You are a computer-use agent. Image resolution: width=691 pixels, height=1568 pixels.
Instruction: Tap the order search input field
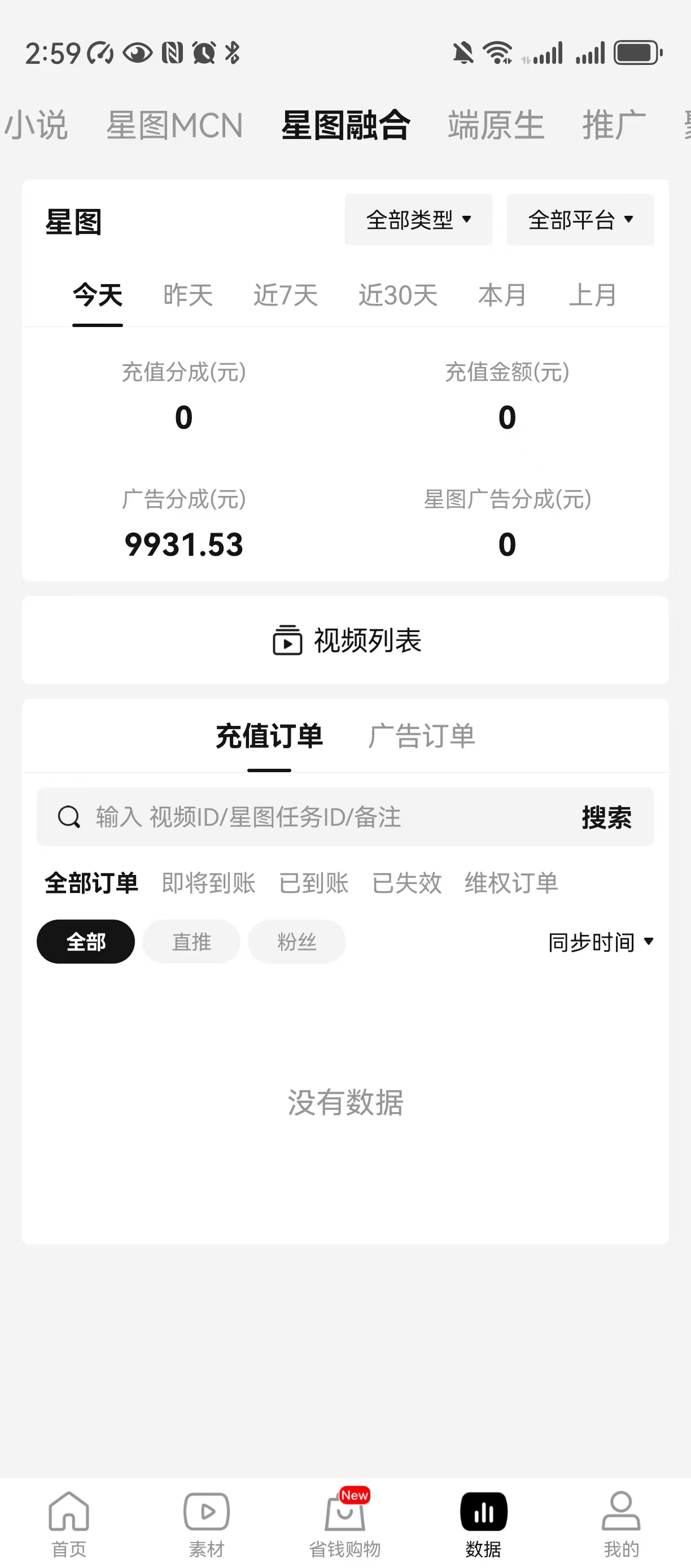(x=304, y=817)
